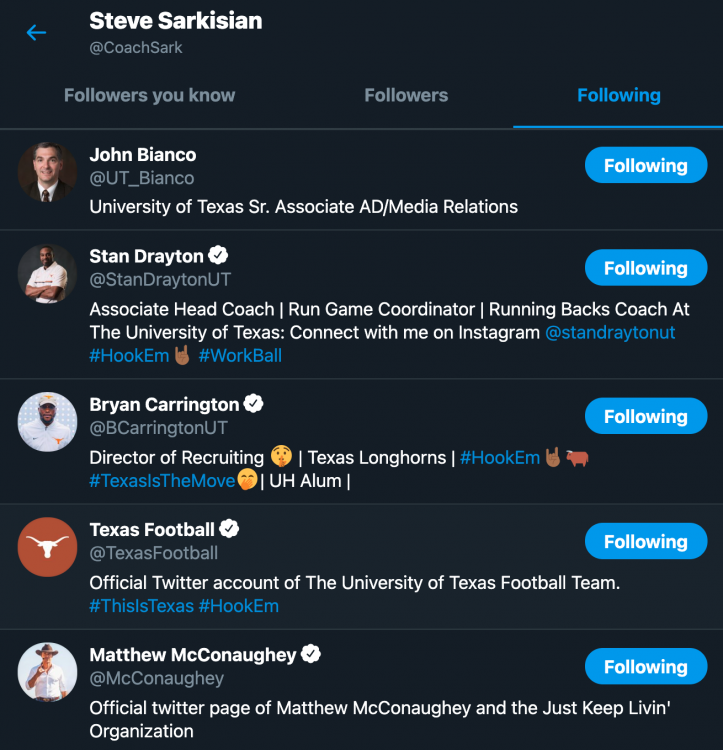723x750 pixels.
Task: Go back using the arrow icon
Action: pos(36,33)
